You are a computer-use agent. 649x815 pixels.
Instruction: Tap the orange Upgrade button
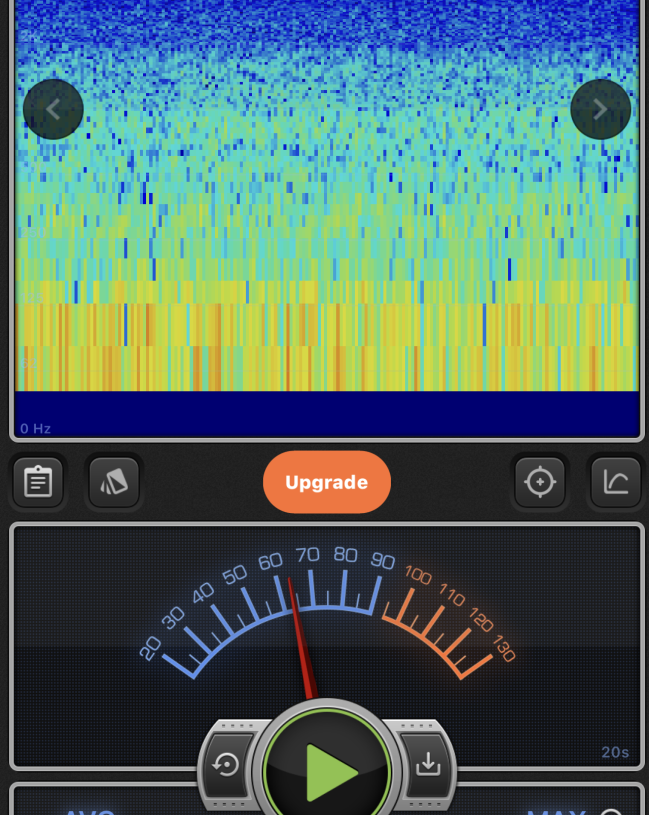(x=327, y=482)
